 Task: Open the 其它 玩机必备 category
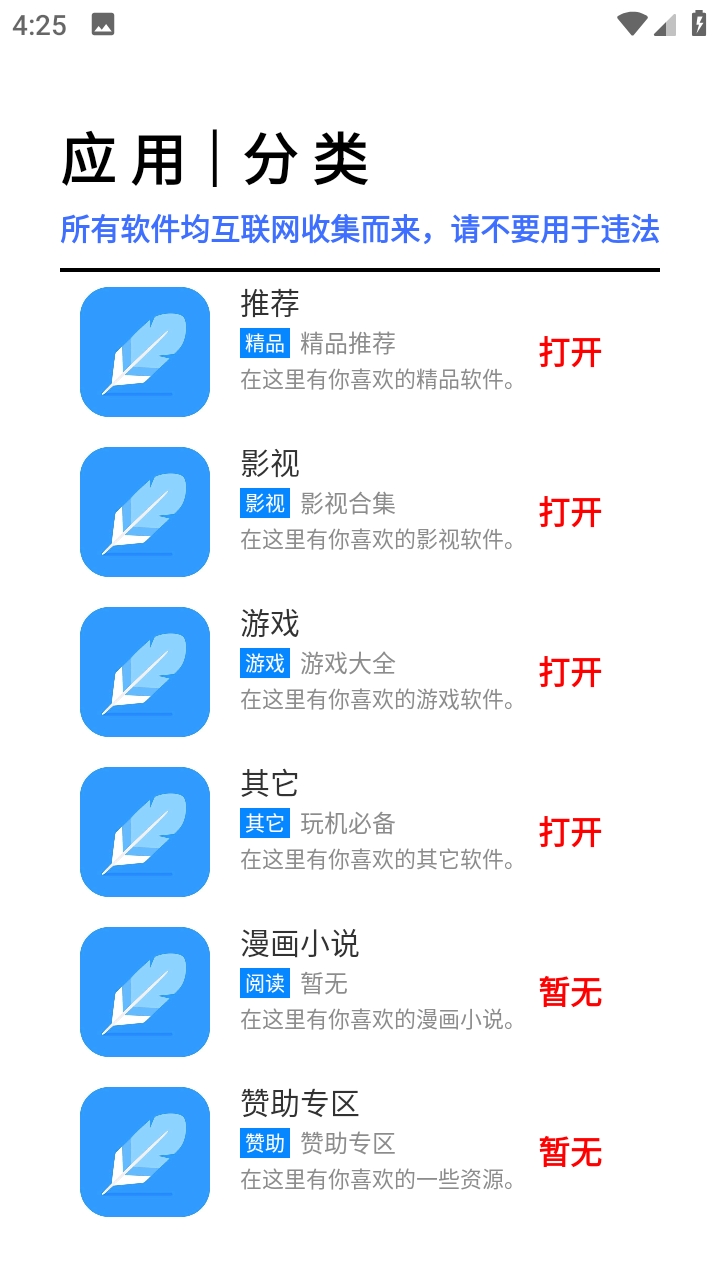[570, 832]
